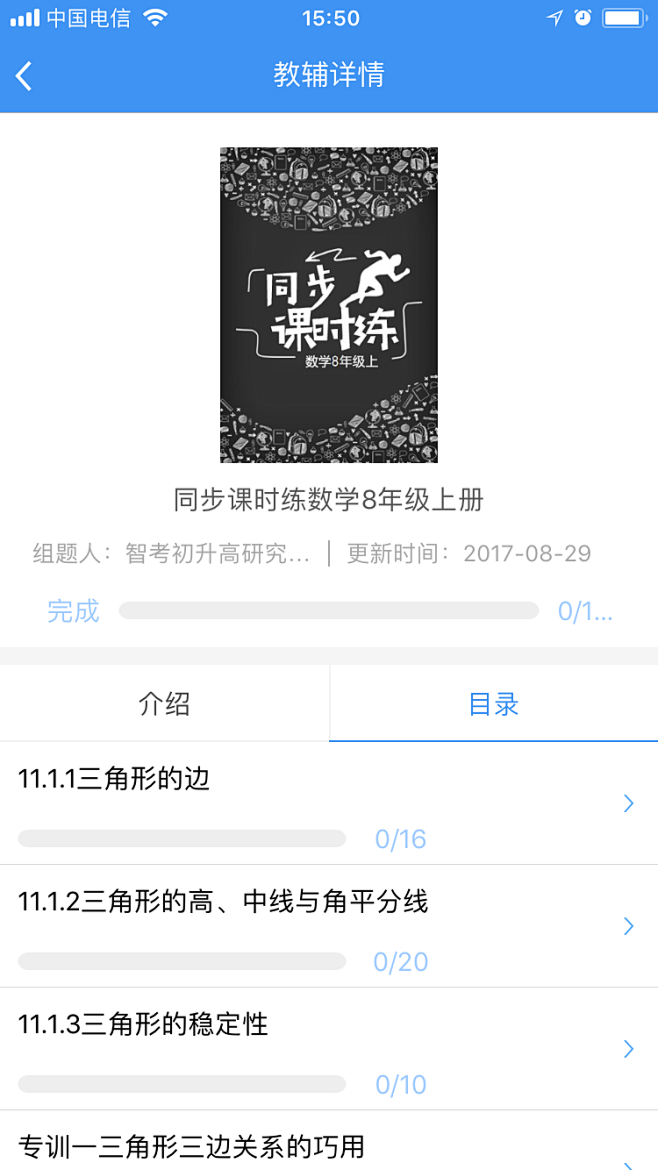Open 专训一三角形三边关系的巧用
Viewport: 658px width, 1170px height.
328,1146
